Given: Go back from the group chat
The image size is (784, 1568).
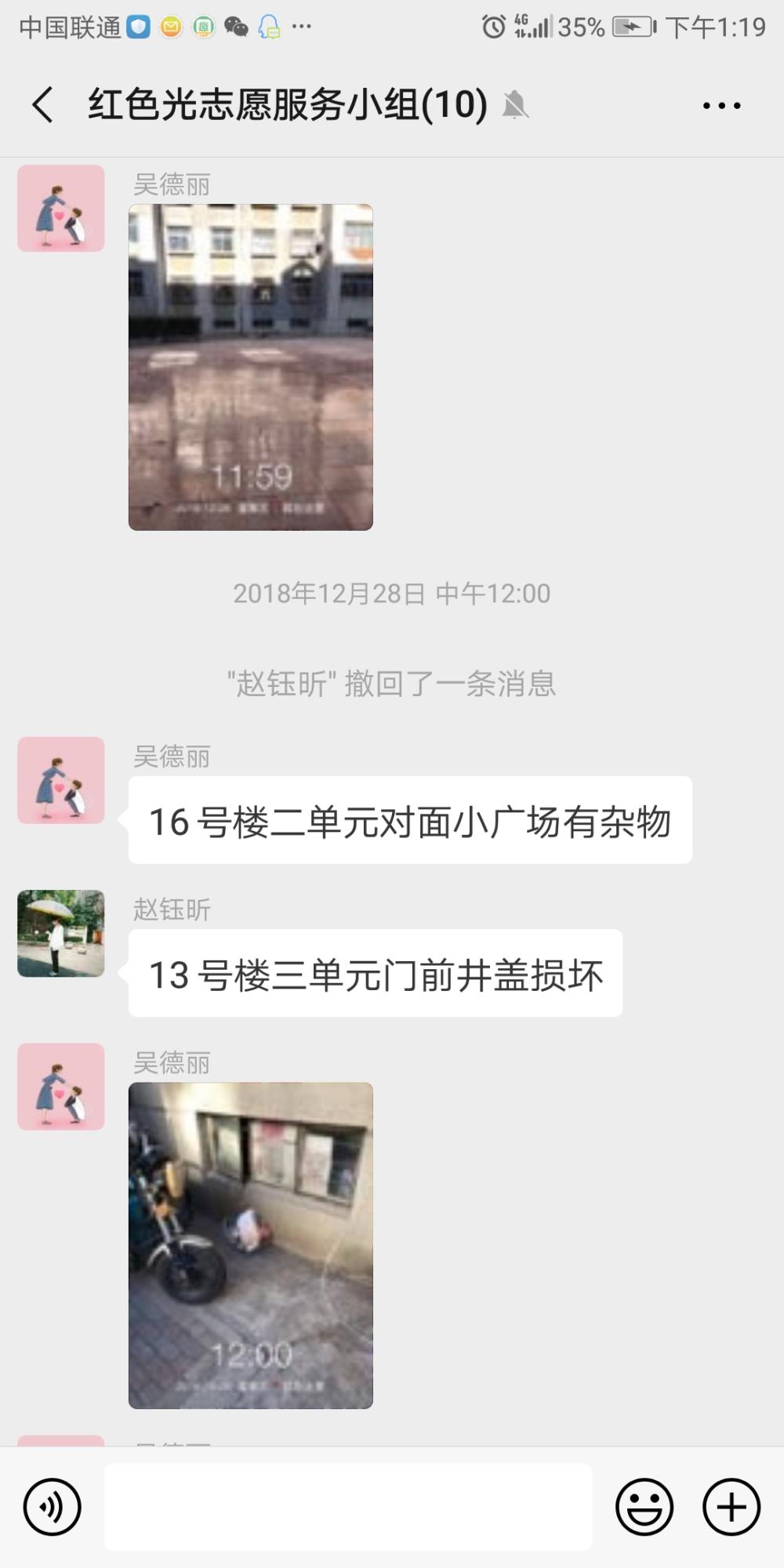Looking at the screenshot, I should [43, 104].
